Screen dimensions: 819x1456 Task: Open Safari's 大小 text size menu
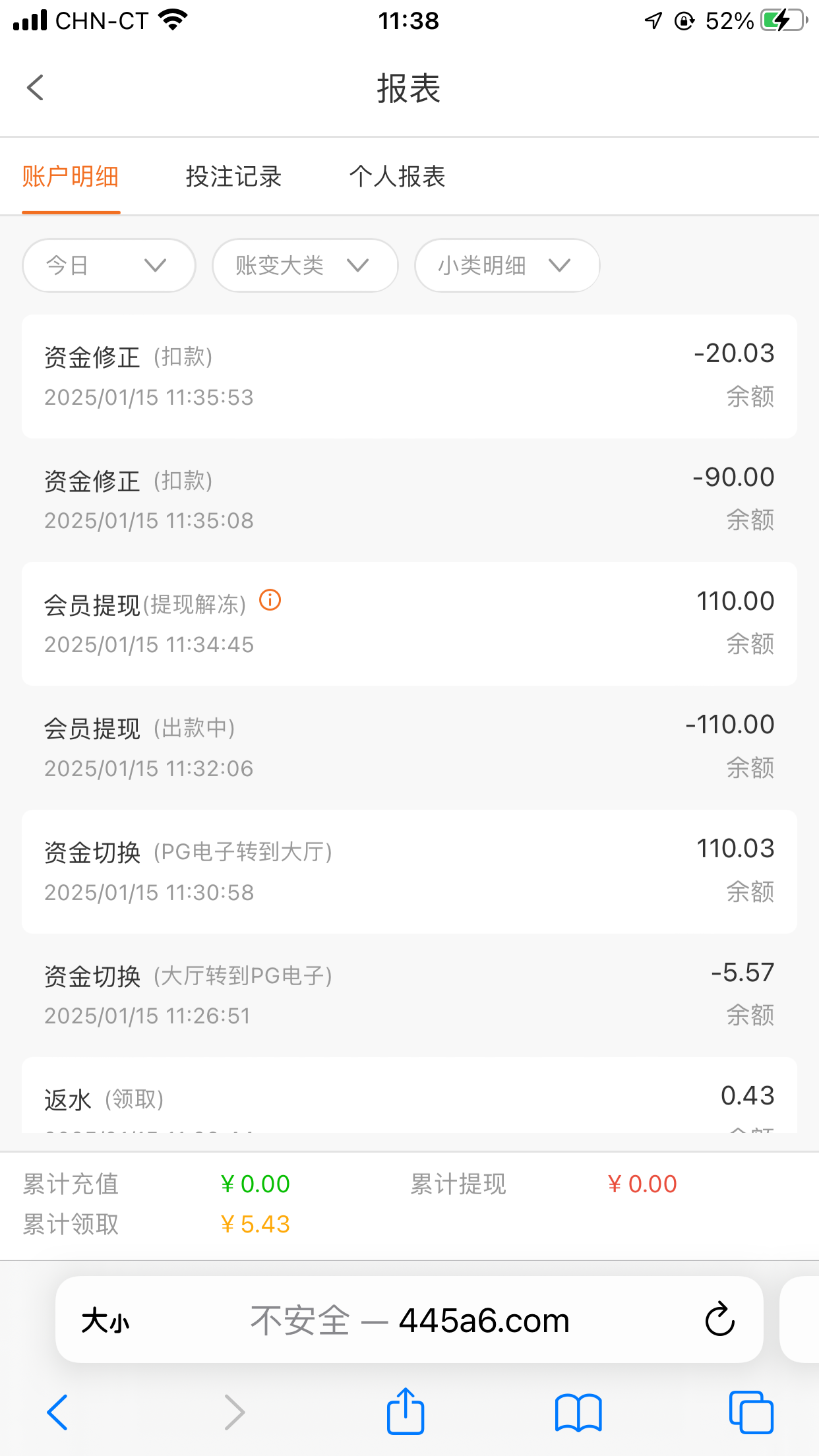click(106, 1321)
